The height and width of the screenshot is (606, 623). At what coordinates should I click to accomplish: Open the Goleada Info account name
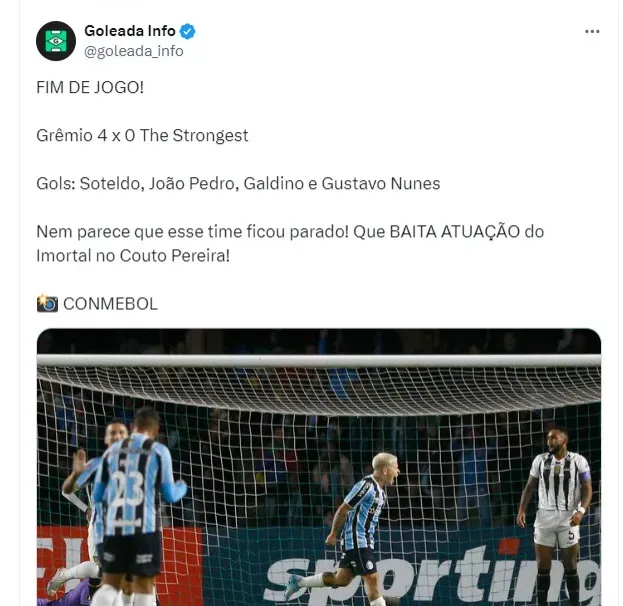130,31
